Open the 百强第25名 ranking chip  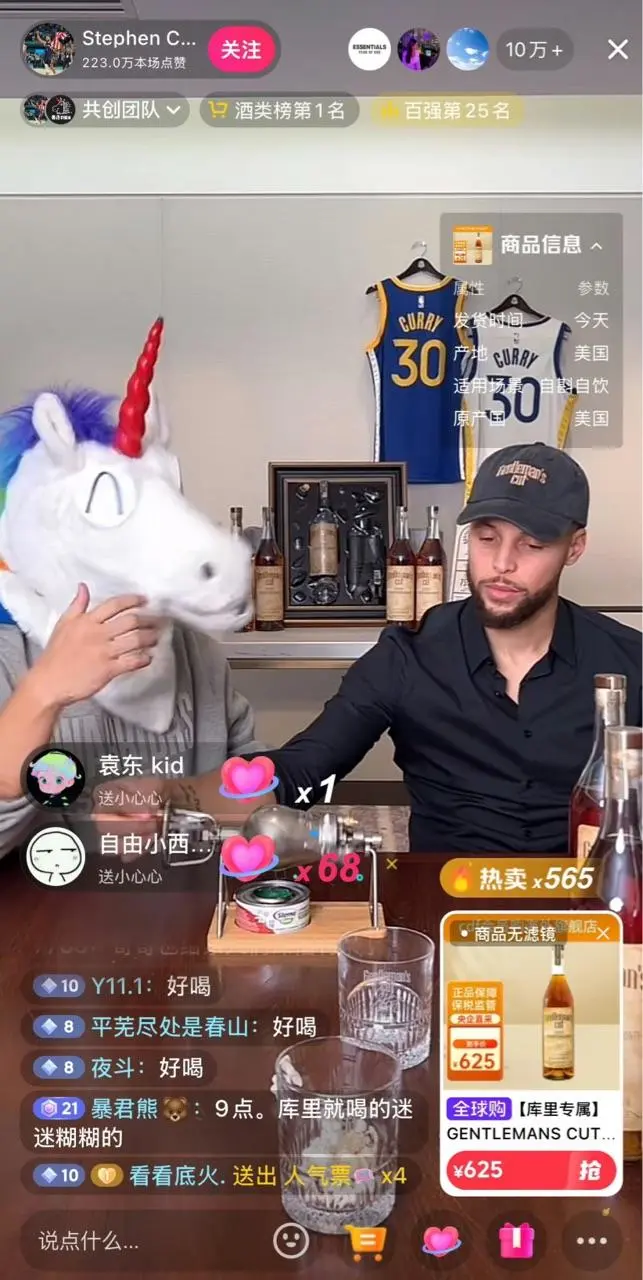tap(446, 110)
